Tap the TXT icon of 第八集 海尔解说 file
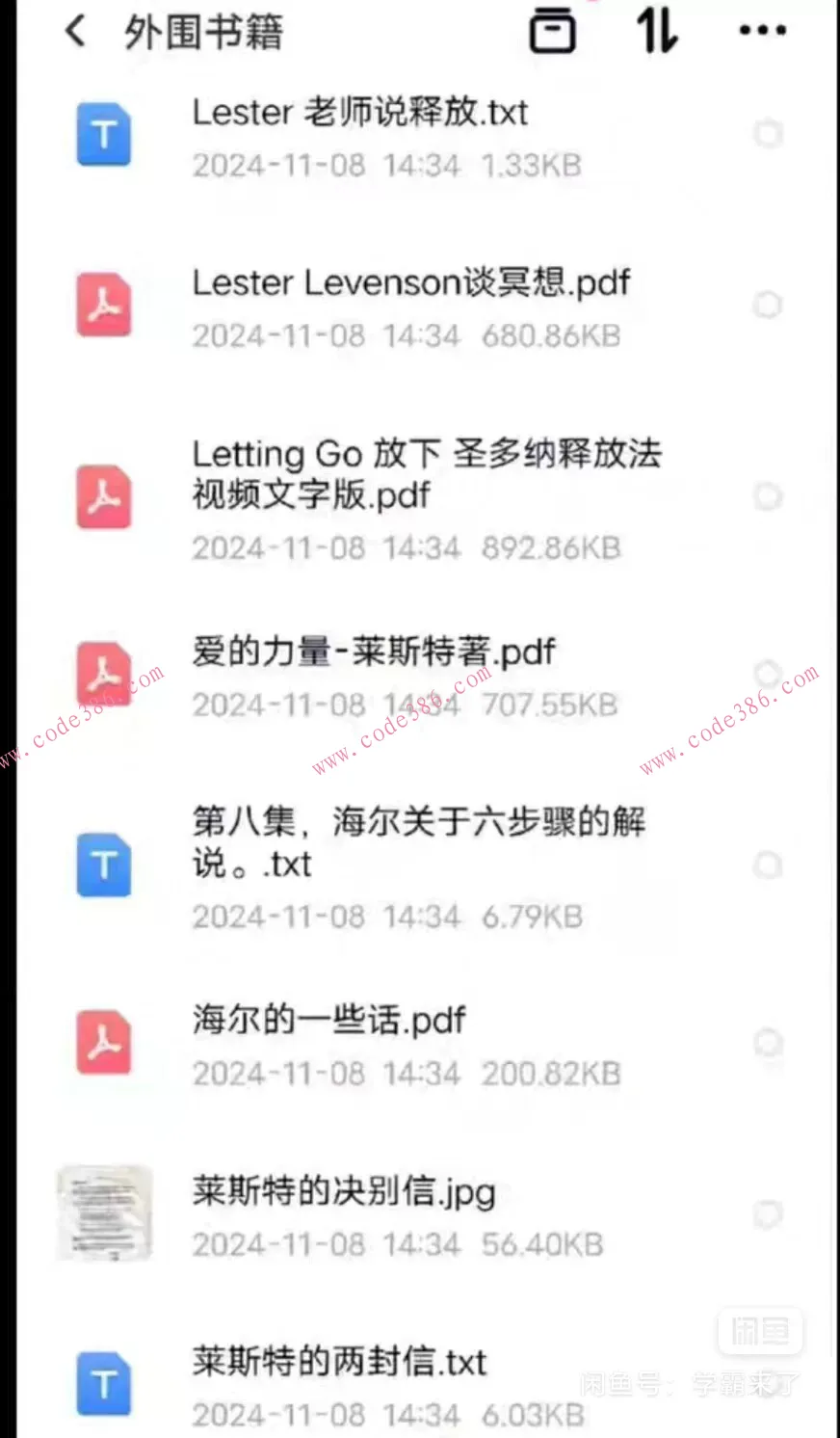The width and height of the screenshot is (840, 1438). [x=103, y=865]
